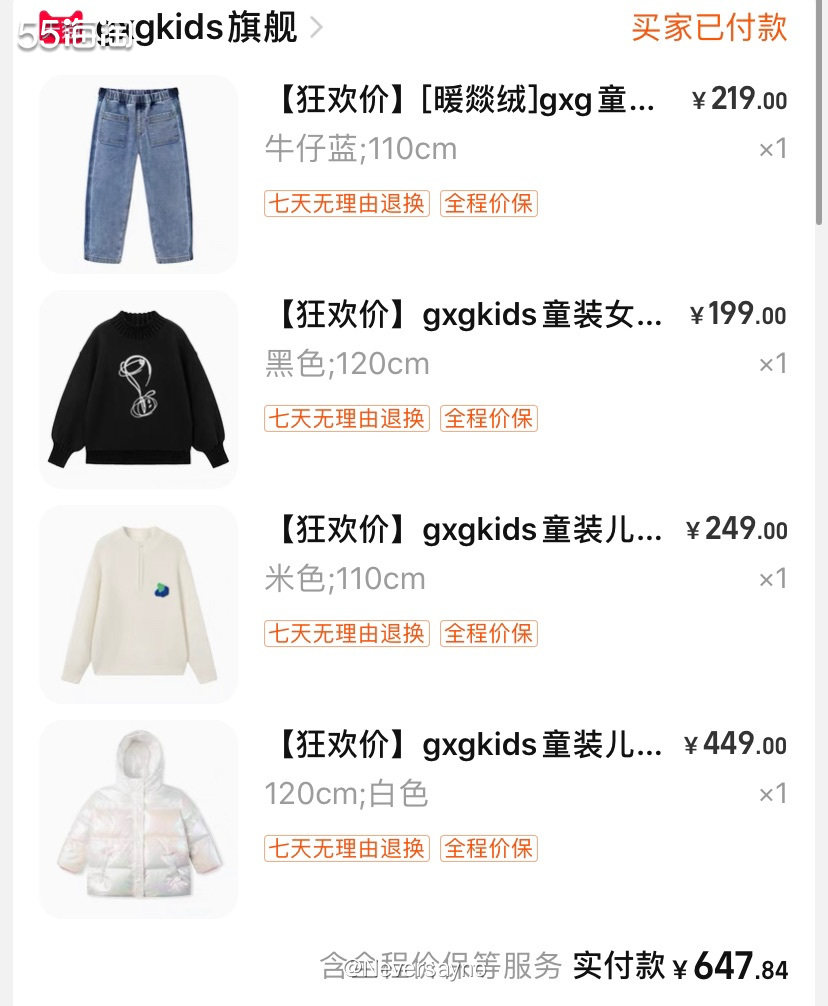
Task: Click the ×1 quantity next to the jeans
Action: coord(774,148)
